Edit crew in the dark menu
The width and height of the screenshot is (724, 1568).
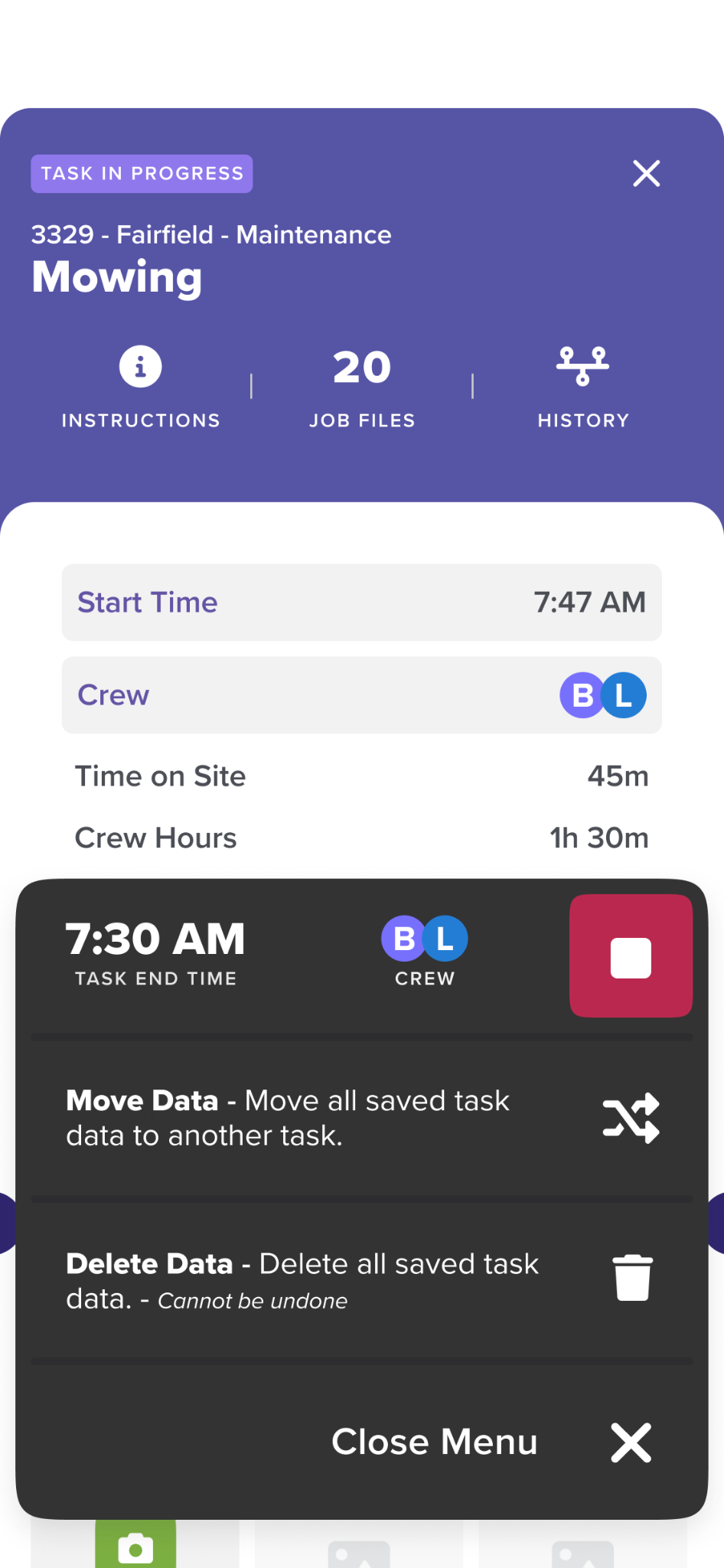pyautogui.click(x=425, y=952)
